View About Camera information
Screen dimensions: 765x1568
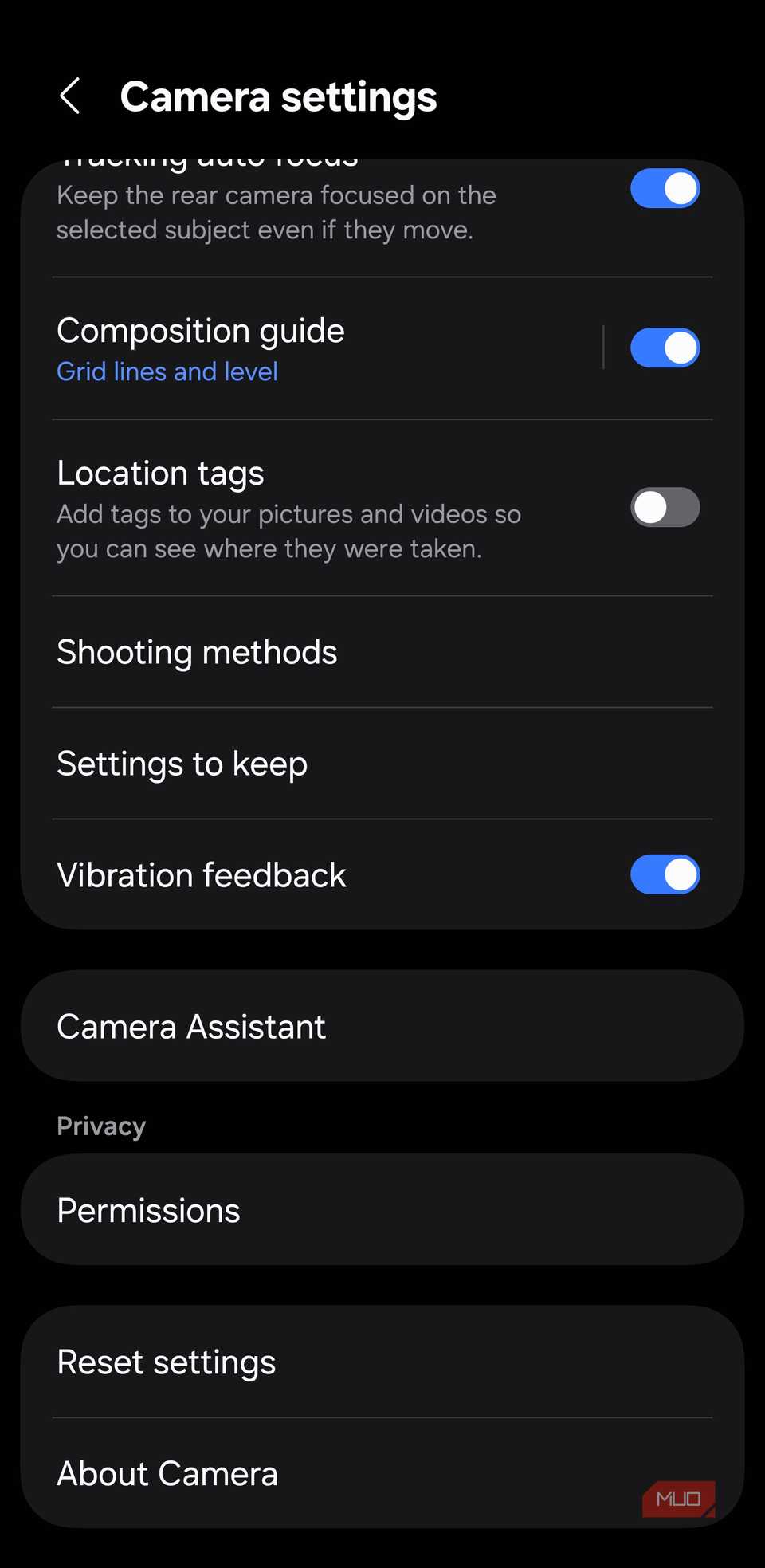click(167, 1473)
